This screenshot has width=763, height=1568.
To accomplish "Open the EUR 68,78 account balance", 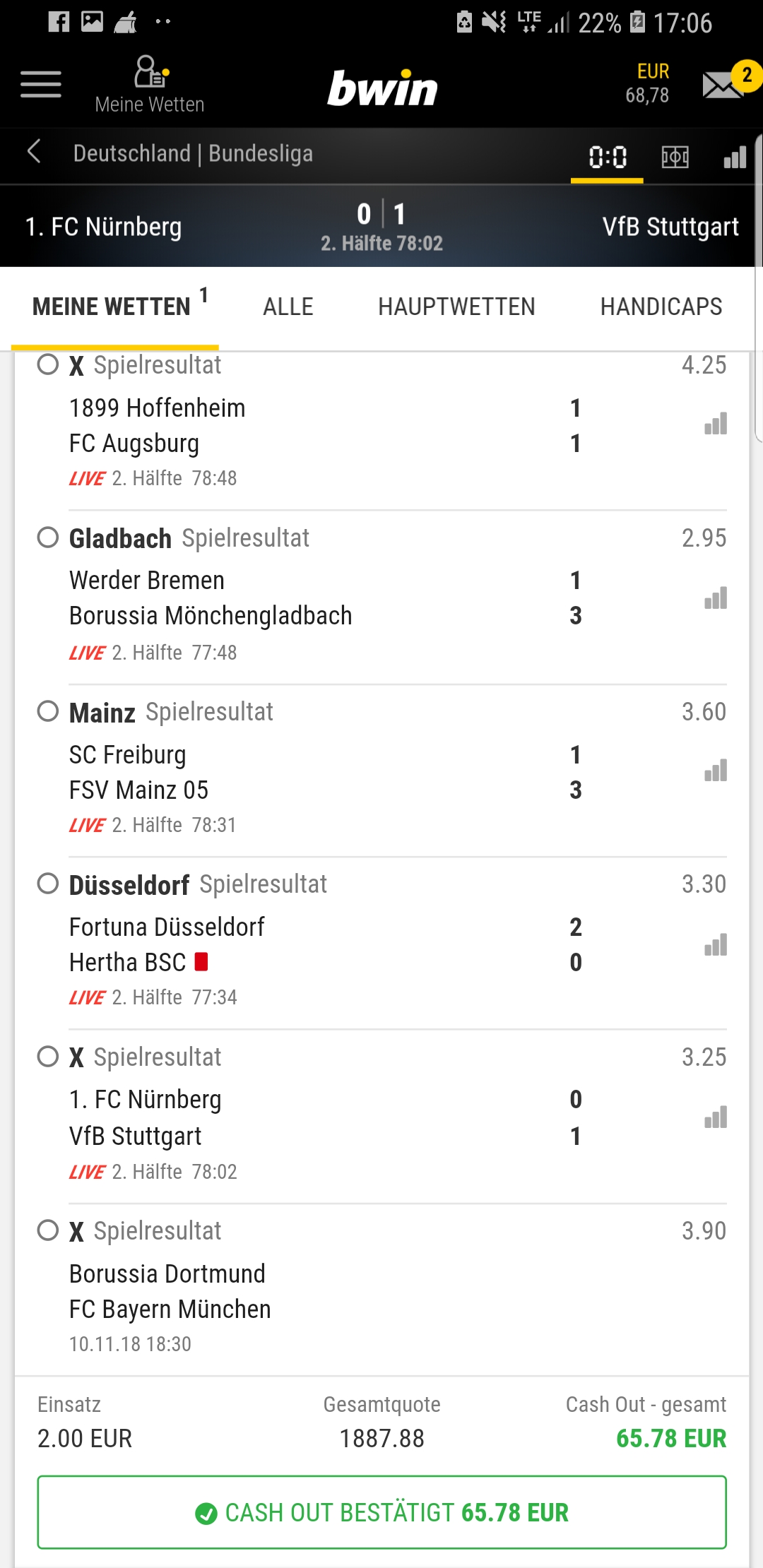I will (x=648, y=84).
